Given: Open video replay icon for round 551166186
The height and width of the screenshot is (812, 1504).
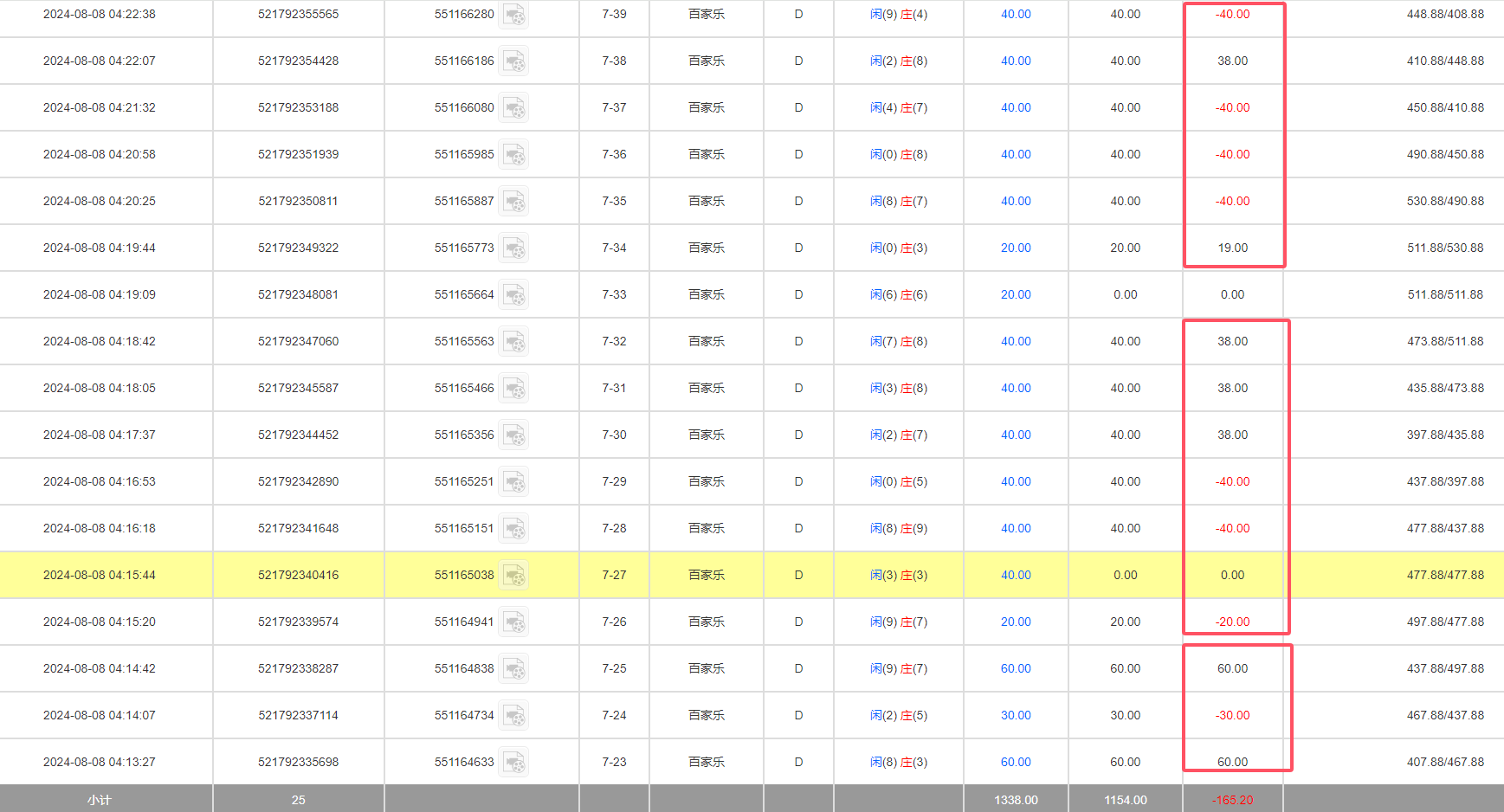Looking at the screenshot, I should click(x=513, y=61).
